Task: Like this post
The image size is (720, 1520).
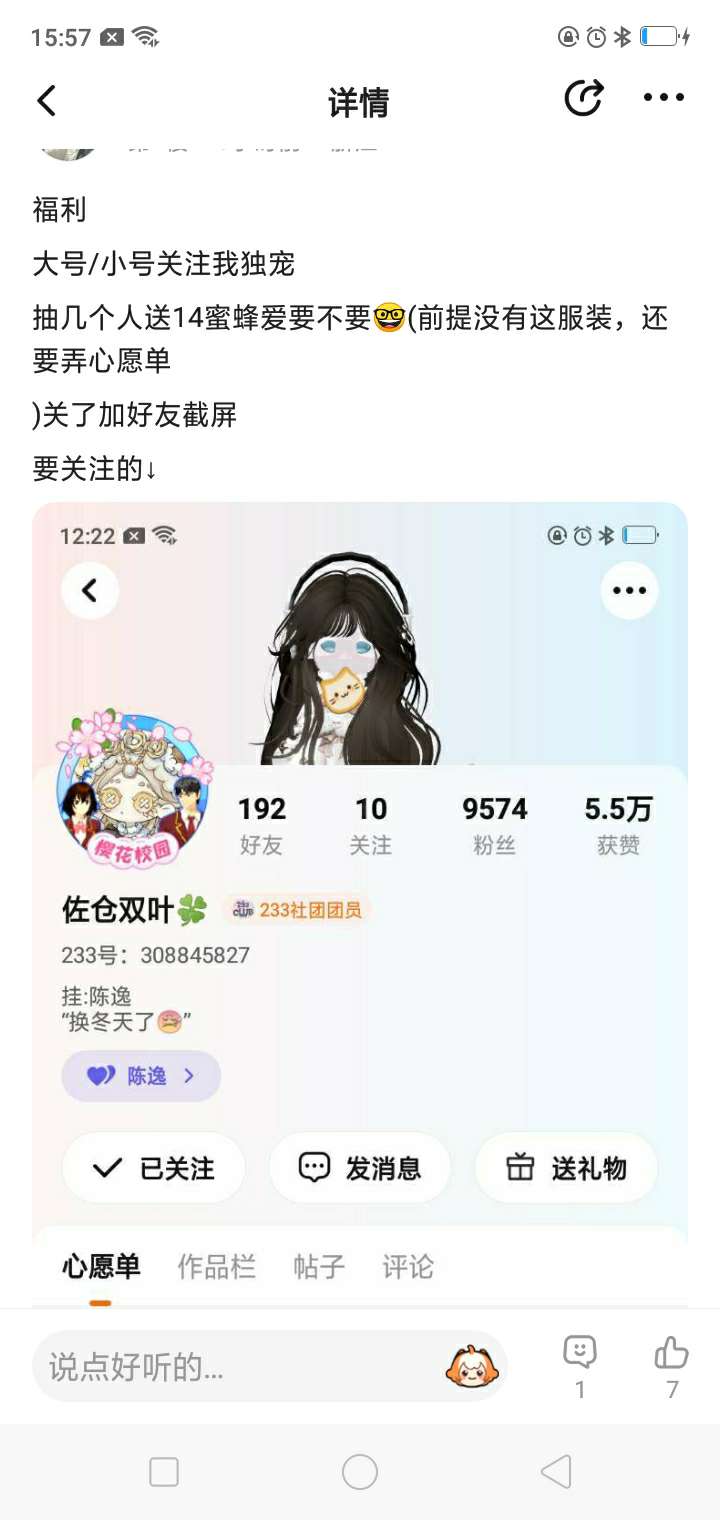Action: coord(671,1364)
